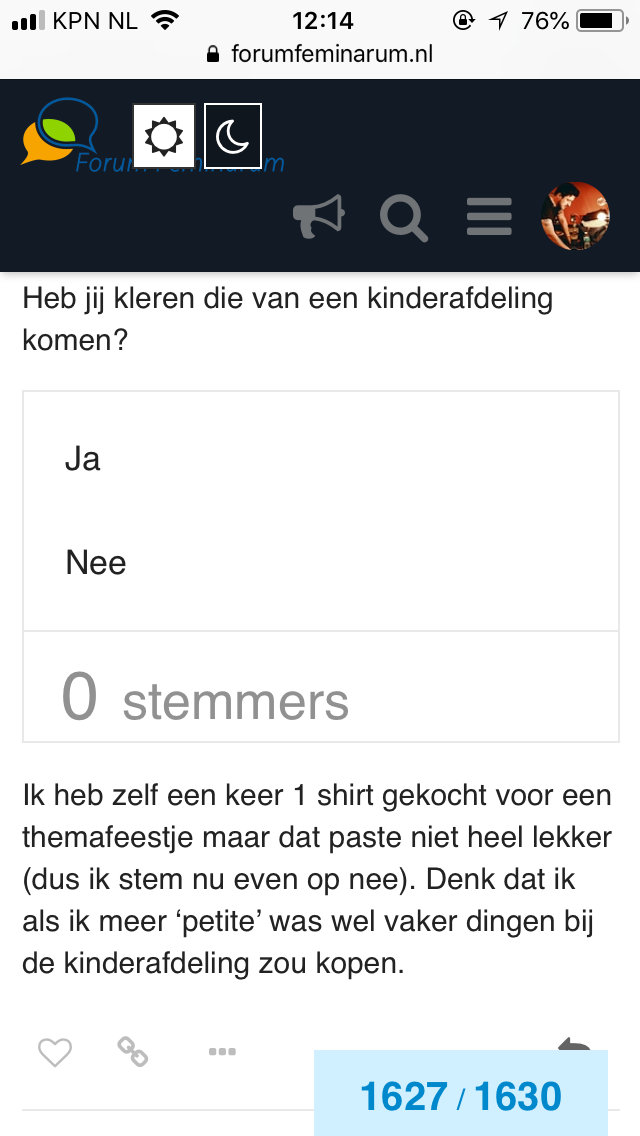
Task: Open the 1627 / 1630 topic progress navigator
Action: (x=461, y=1093)
